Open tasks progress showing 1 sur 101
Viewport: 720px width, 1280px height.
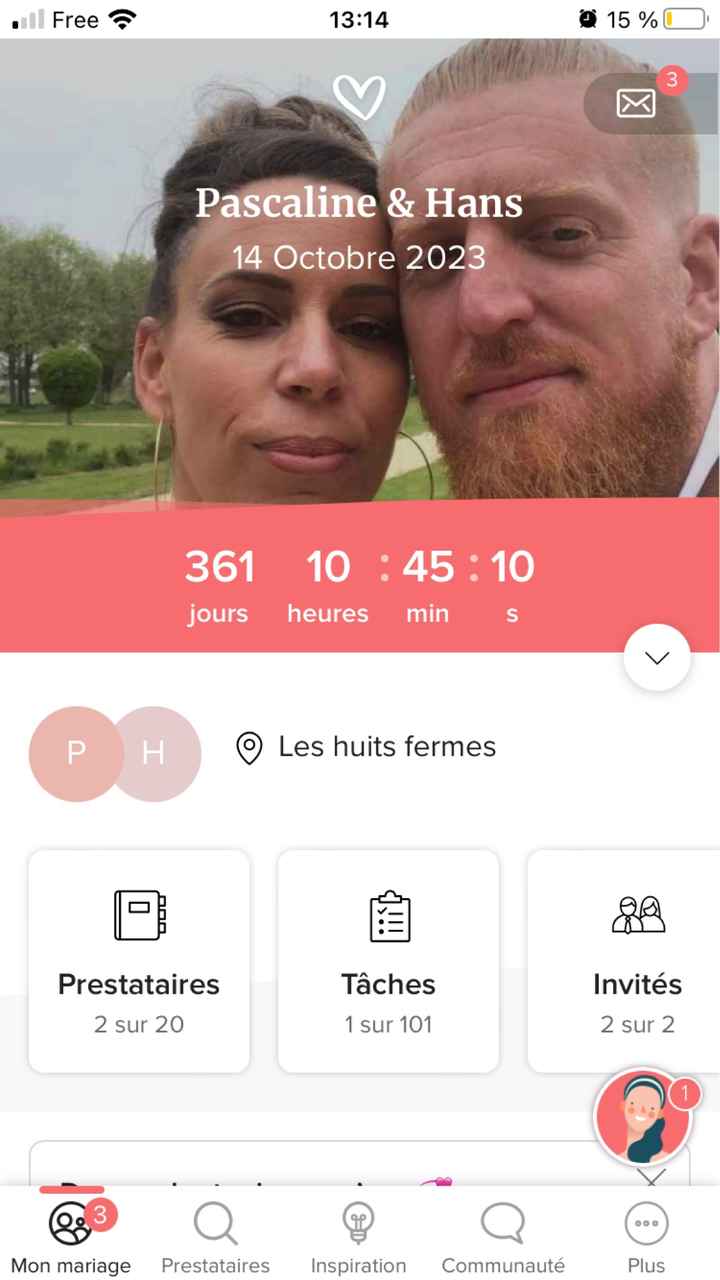pos(388,1024)
